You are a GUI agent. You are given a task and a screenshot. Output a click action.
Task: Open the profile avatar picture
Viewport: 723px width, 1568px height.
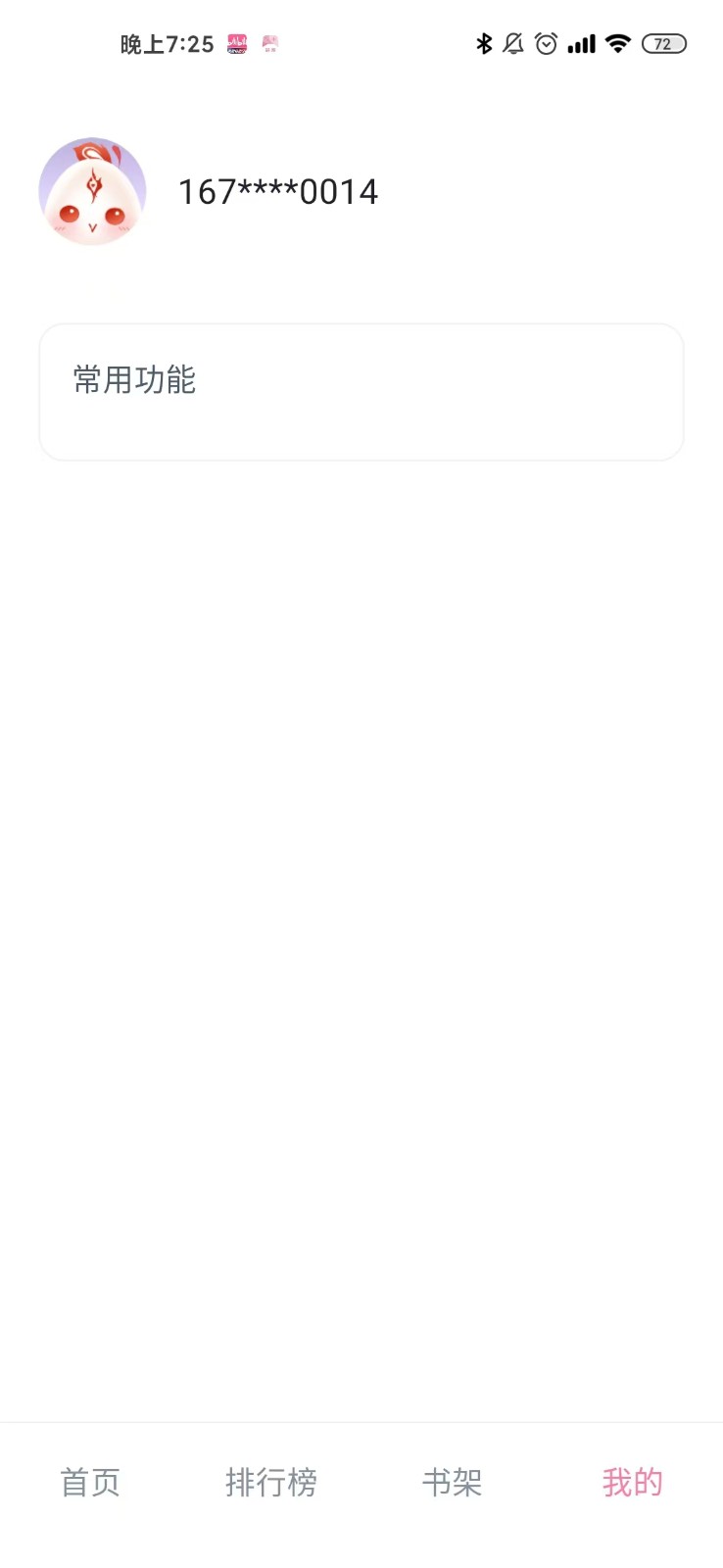click(x=92, y=191)
